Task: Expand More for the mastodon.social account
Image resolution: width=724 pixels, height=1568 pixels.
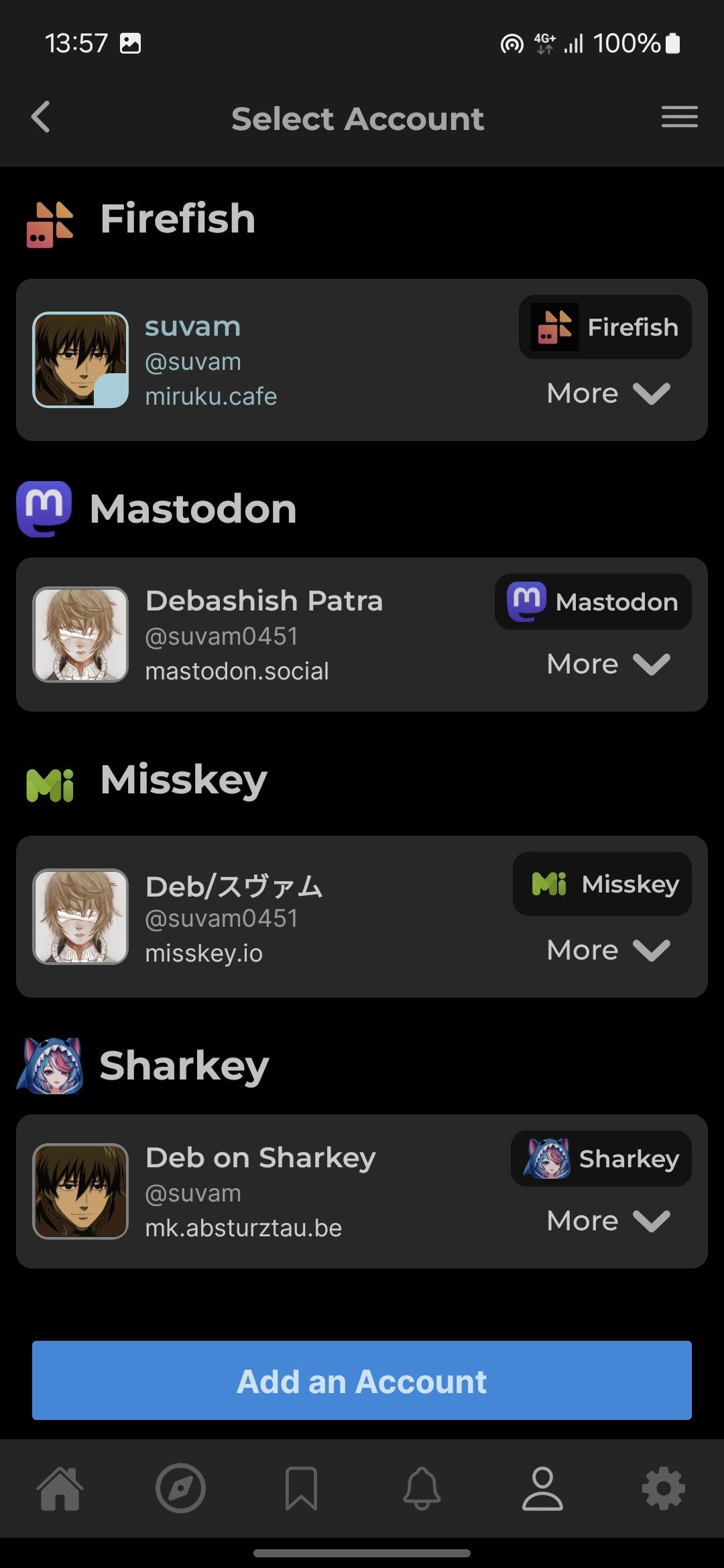Action: (x=608, y=664)
